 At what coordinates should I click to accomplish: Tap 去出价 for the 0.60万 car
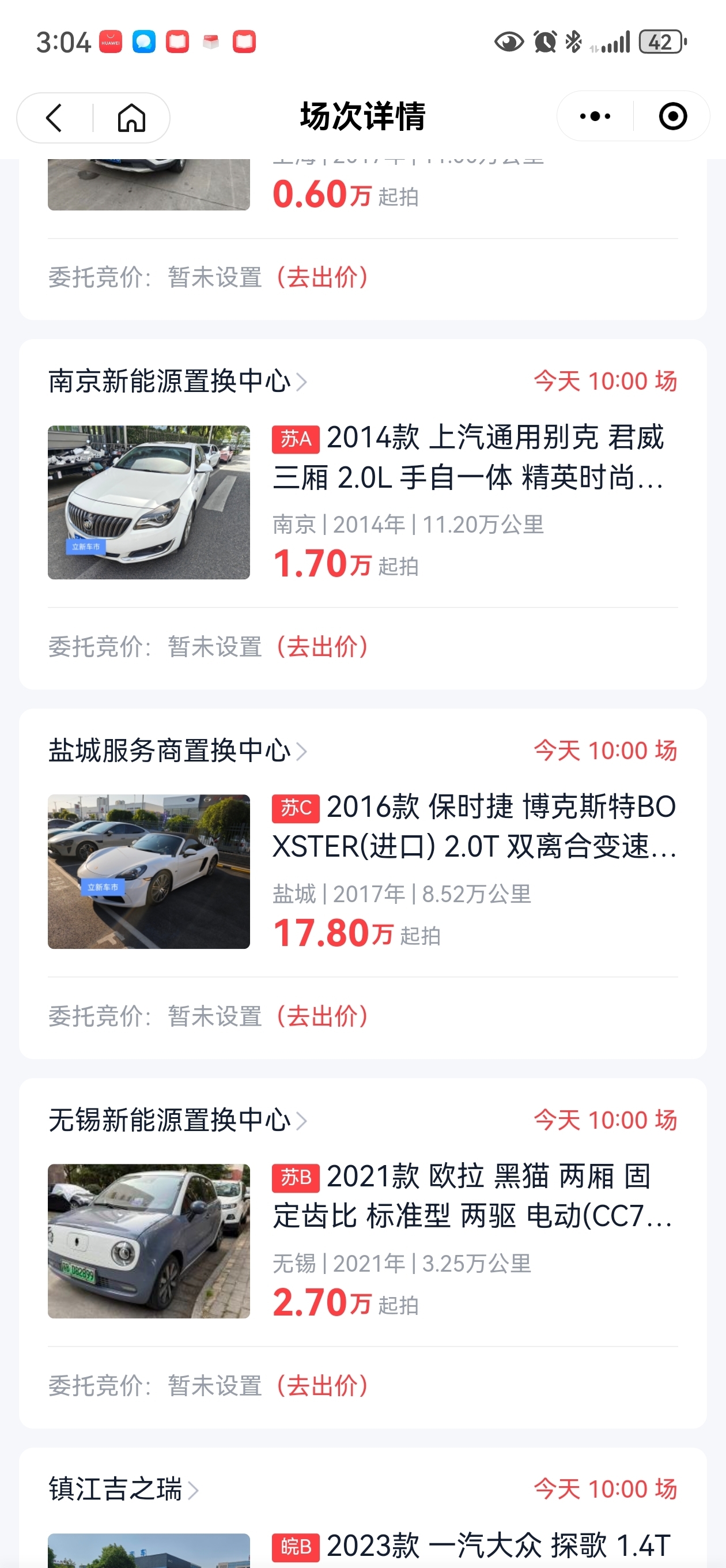tap(322, 277)
